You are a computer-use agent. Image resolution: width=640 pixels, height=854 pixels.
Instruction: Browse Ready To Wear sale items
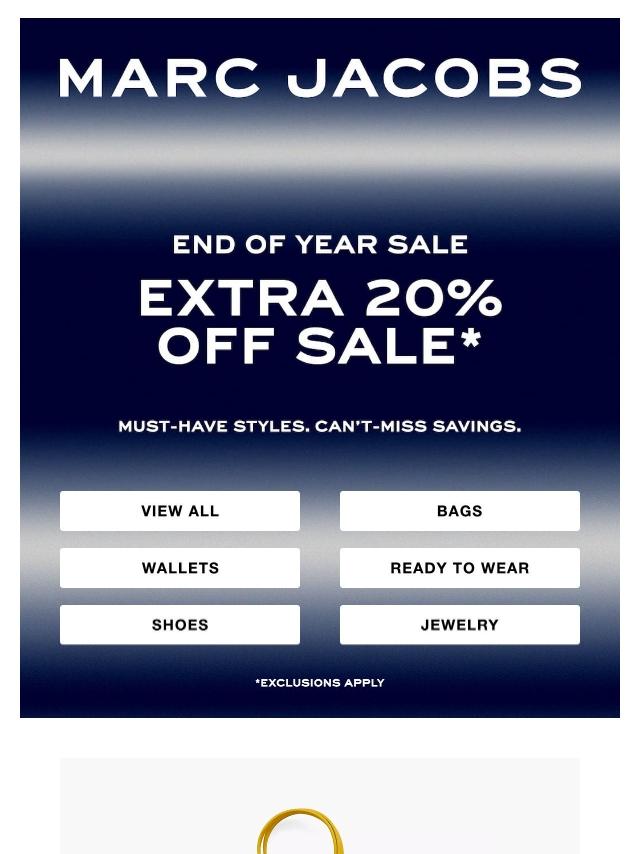click(x=460, y=568)
